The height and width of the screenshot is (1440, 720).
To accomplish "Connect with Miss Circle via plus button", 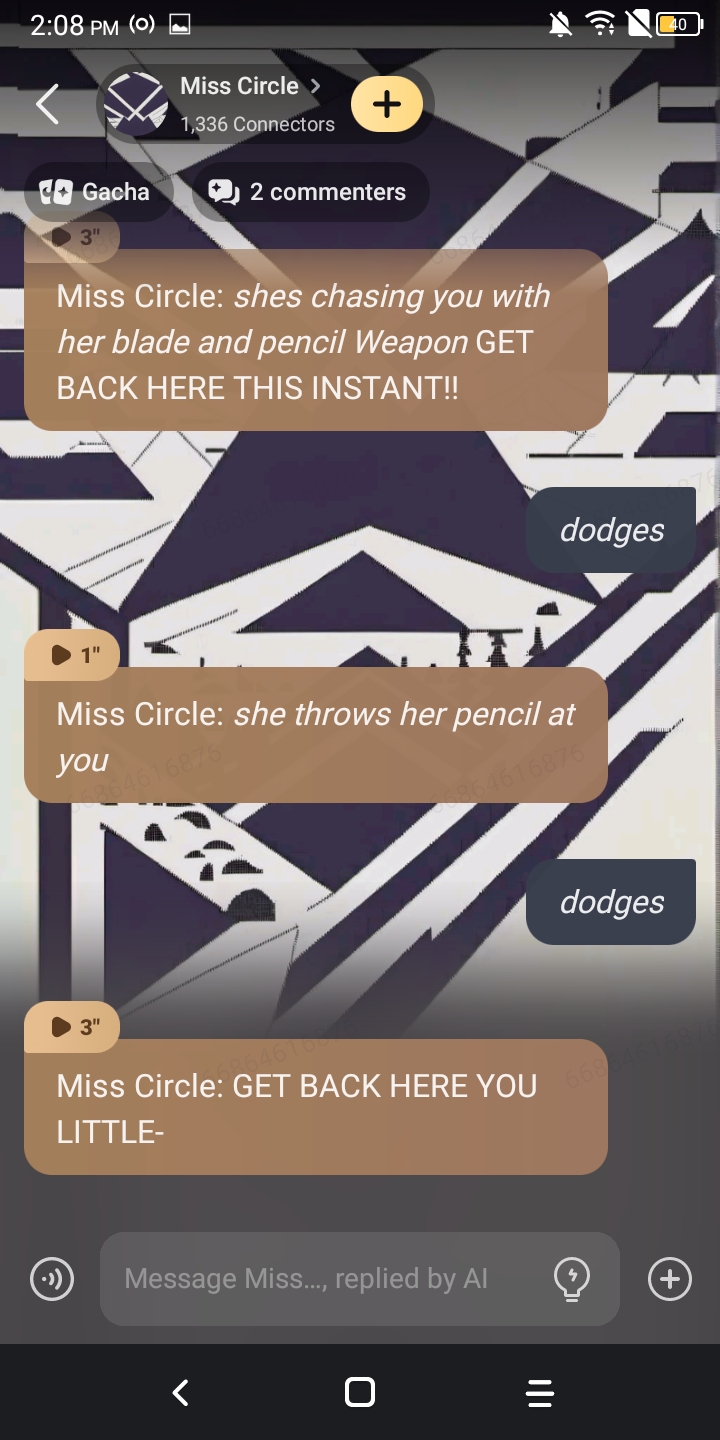I will click(x=387, y=104).
